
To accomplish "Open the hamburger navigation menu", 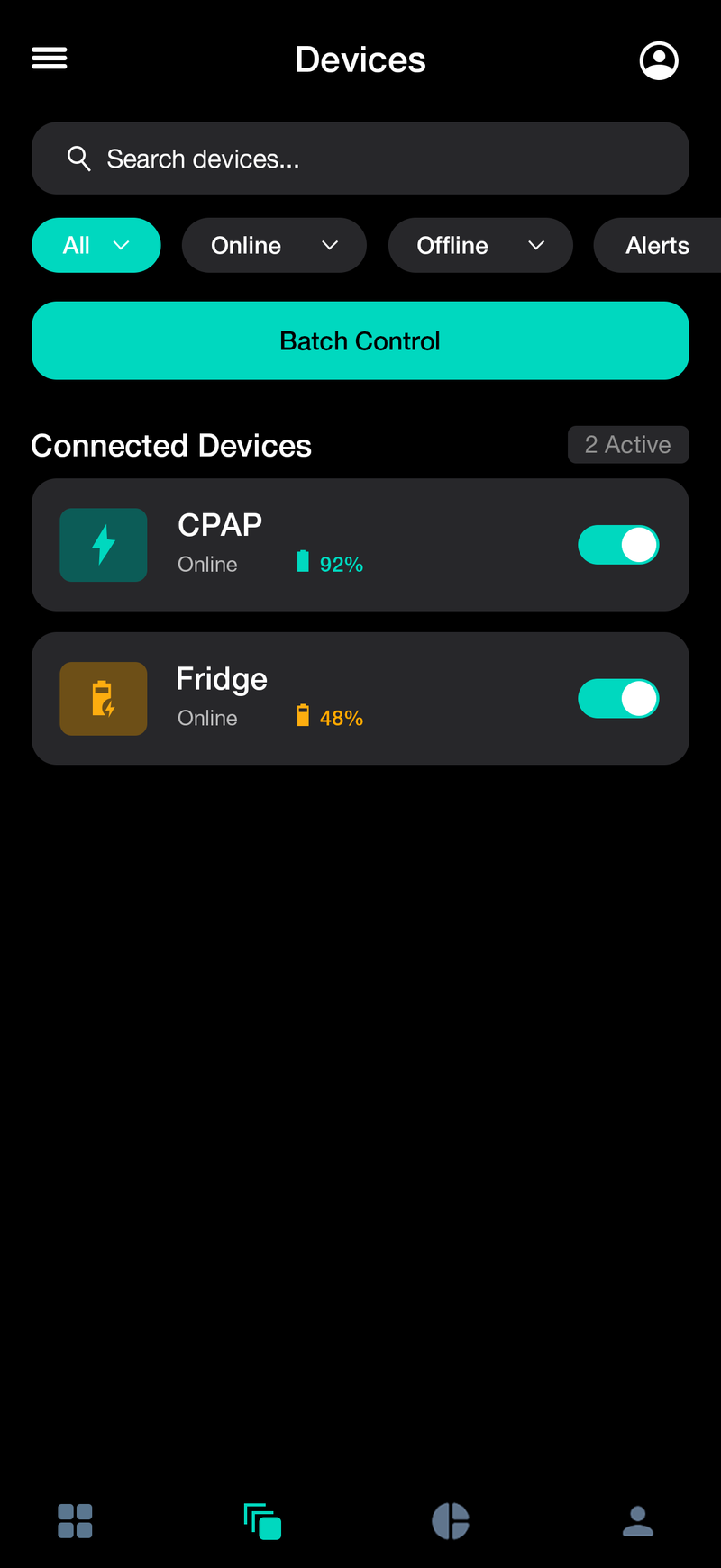I will 49,58.
